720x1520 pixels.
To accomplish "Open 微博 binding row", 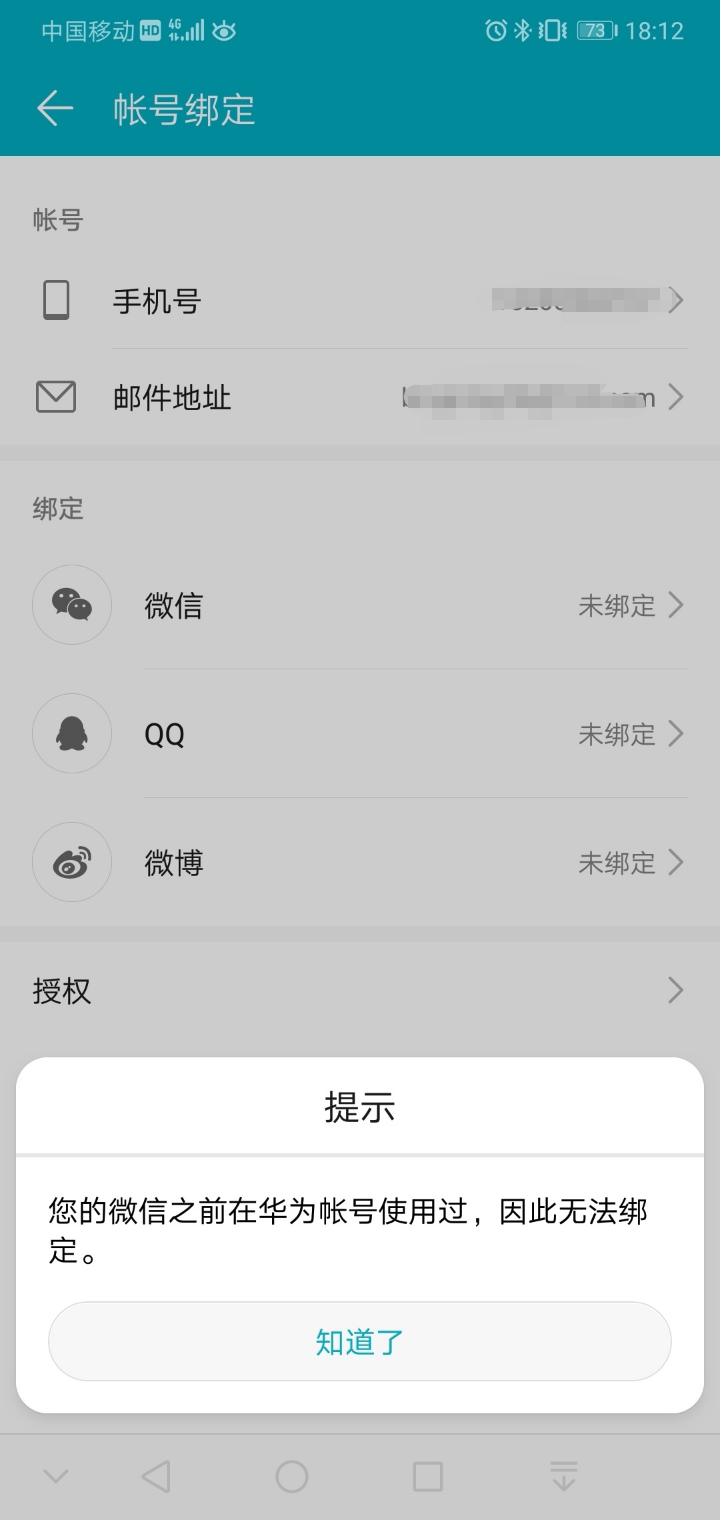I will [x=360, y=862].
